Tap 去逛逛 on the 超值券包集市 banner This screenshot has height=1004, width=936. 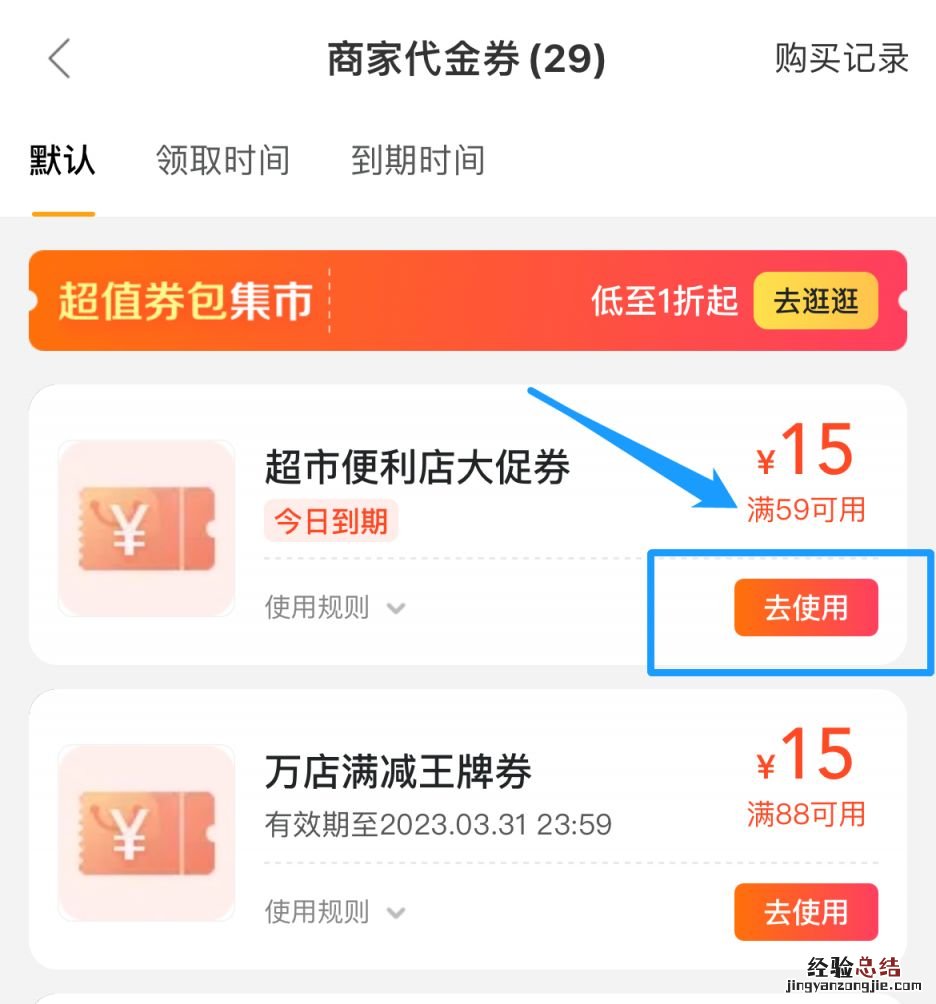pyautogui.click(x=815, y=301)
